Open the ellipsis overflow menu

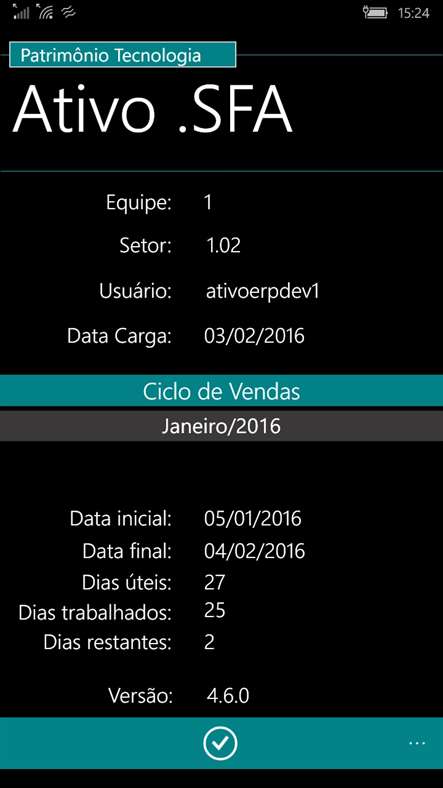[417, 743]
